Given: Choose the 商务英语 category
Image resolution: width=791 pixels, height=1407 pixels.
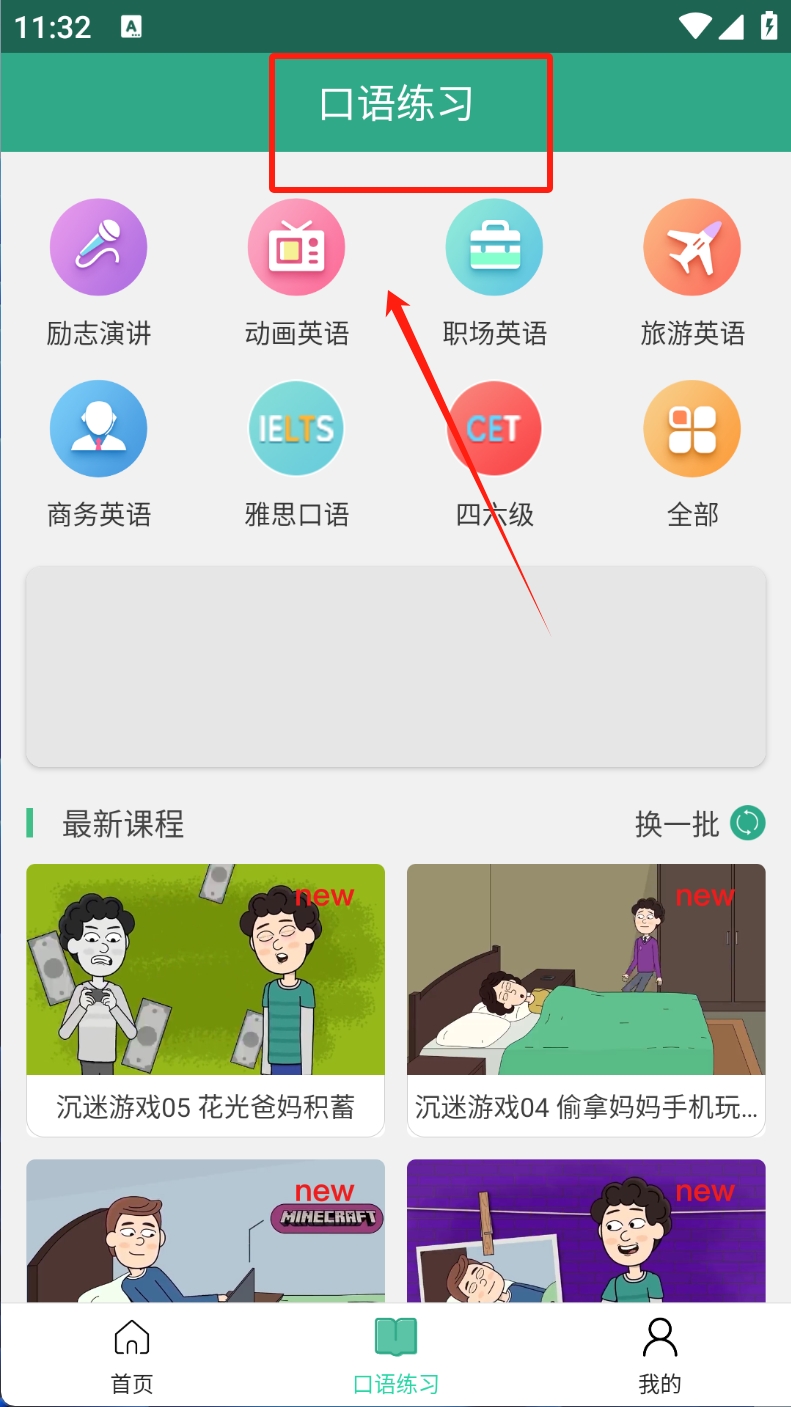Looking at the screenshot, I should click(99, 455).
